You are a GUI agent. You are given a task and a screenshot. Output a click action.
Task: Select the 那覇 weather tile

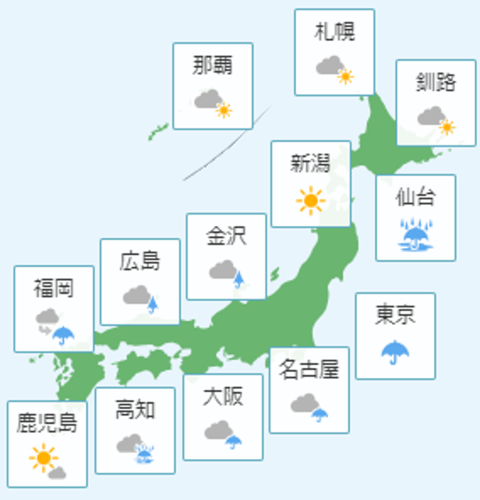(x=213, y=86)
